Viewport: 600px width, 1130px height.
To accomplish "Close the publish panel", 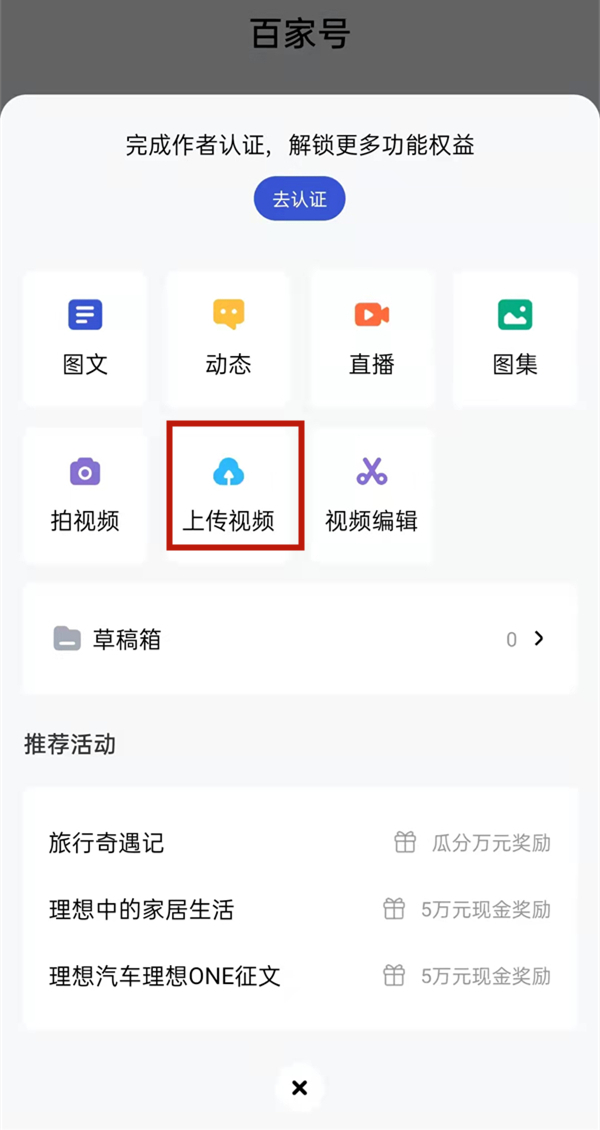I will point(299,1088).
